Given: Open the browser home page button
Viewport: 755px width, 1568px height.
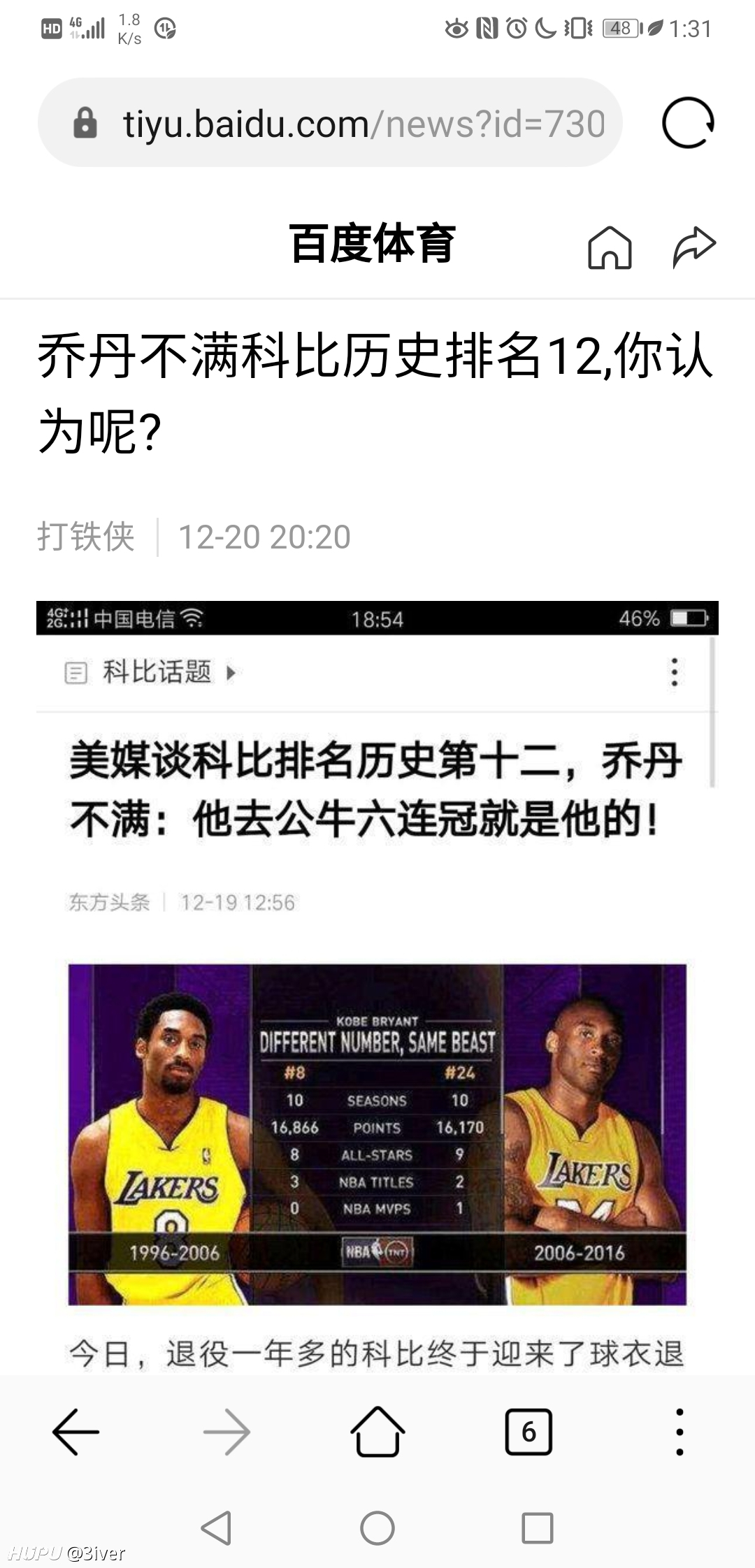Looking at the screenshot, I should pyautogui.click(x=377, y=1431).
